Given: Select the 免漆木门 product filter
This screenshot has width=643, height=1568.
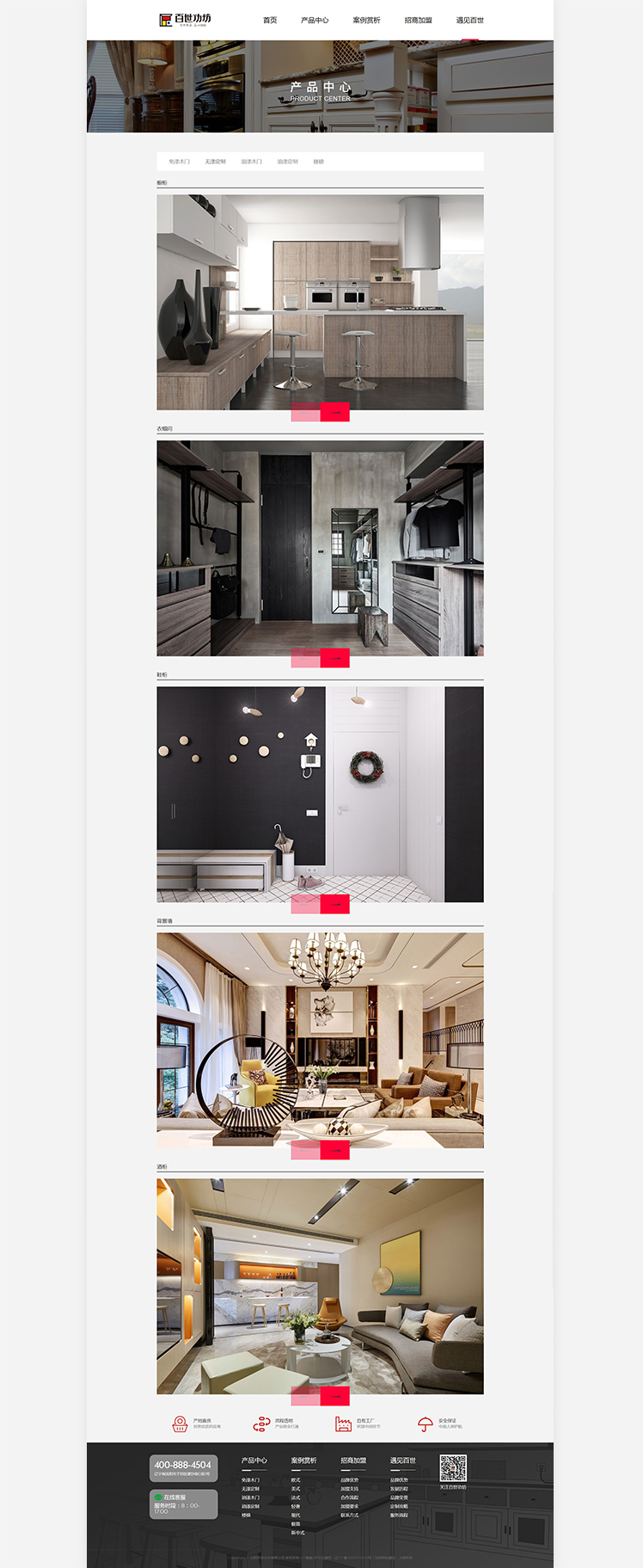Looking at the screenshot, I should 179,162.
